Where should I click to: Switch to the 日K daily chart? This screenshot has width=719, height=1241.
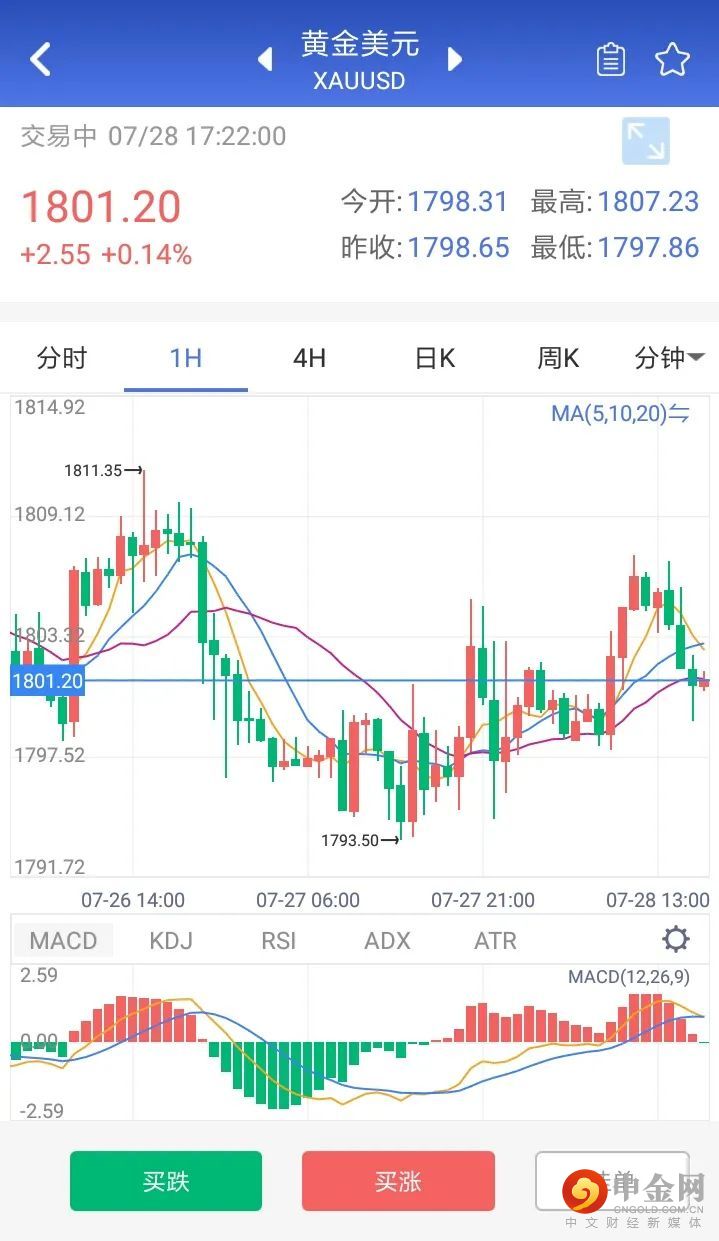click(434, 358)
